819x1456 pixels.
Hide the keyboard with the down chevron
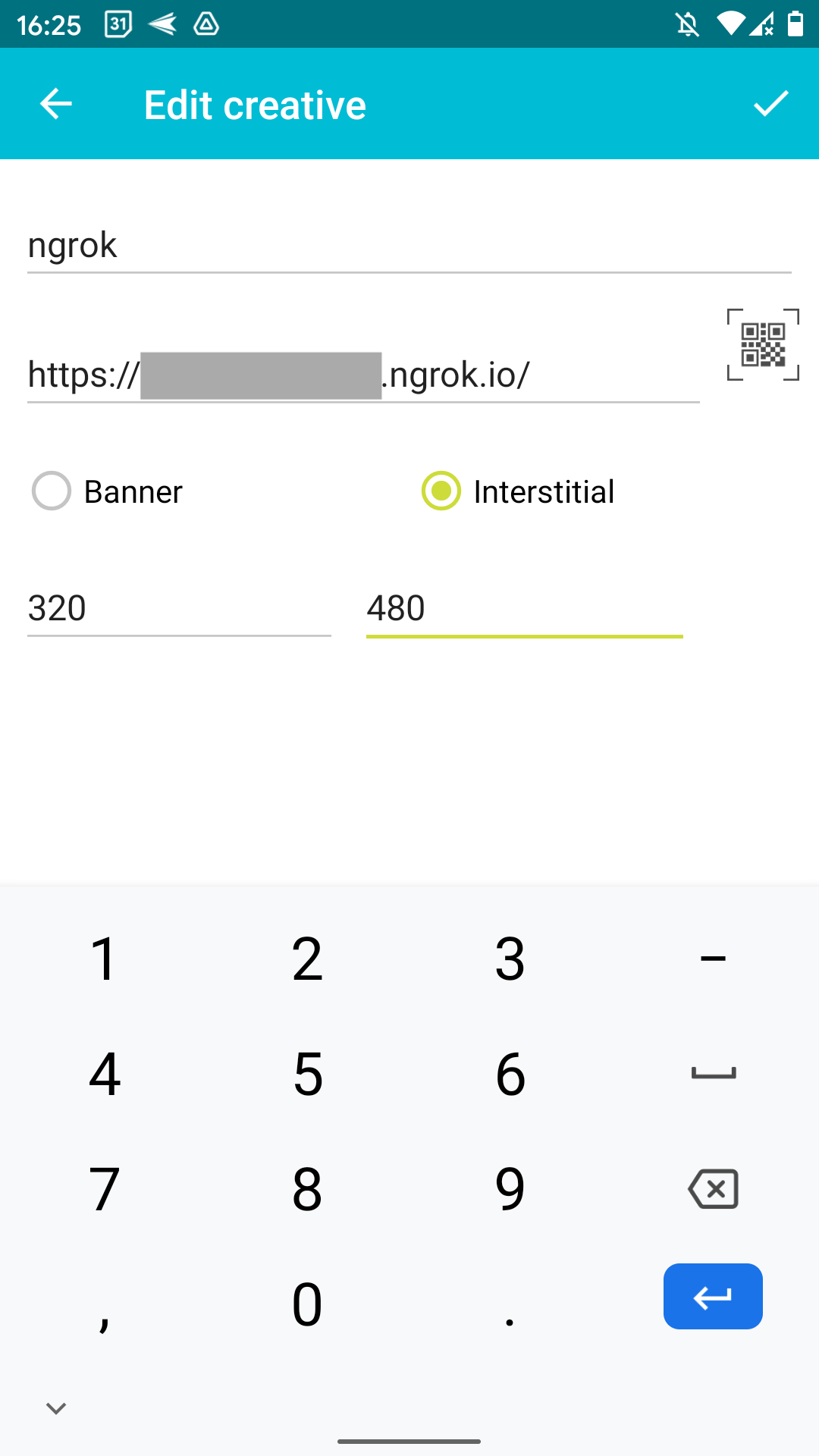[x=56, y=1408]
